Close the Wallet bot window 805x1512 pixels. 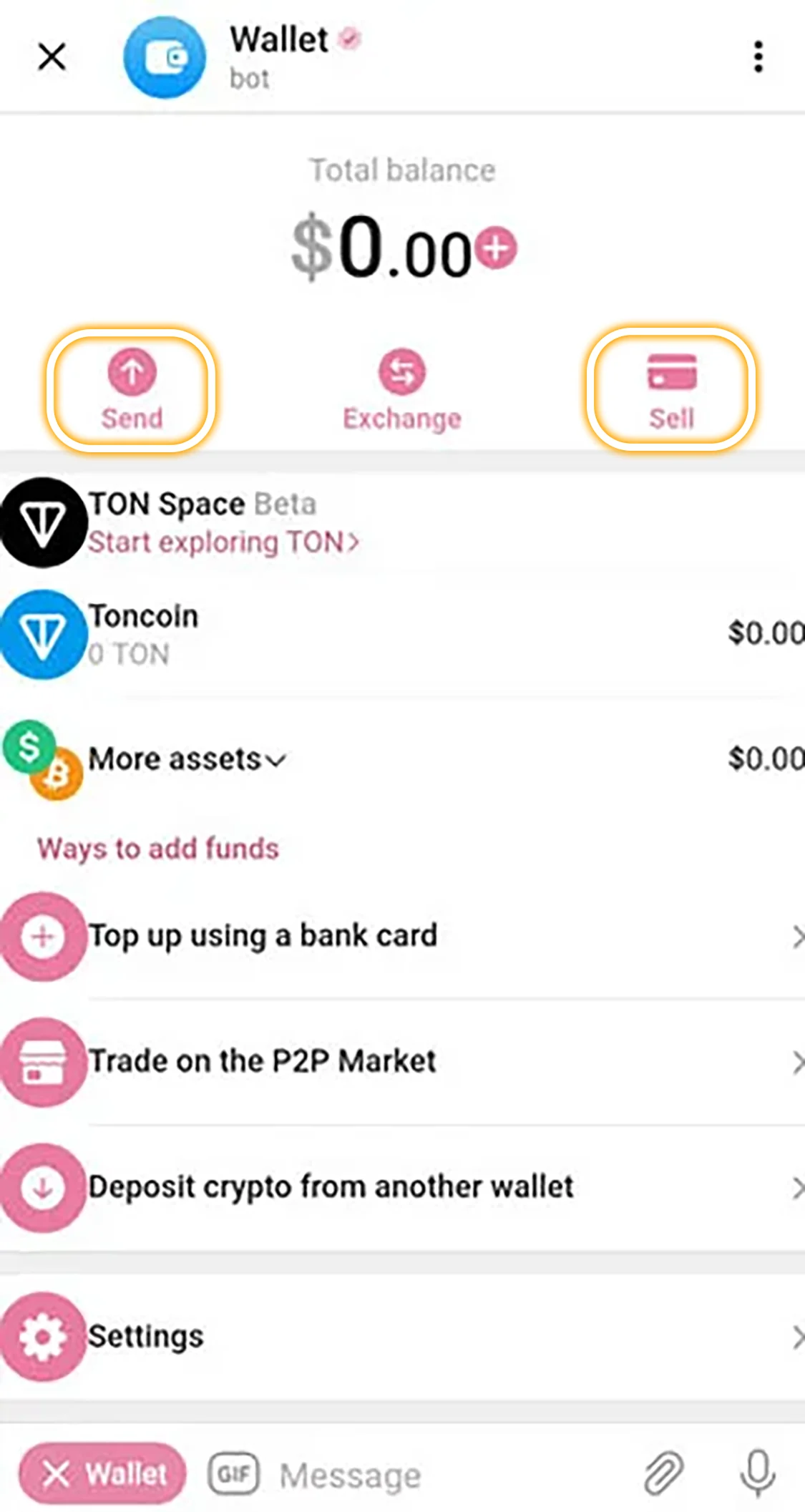pyautogui.click(x=52, y=57)
